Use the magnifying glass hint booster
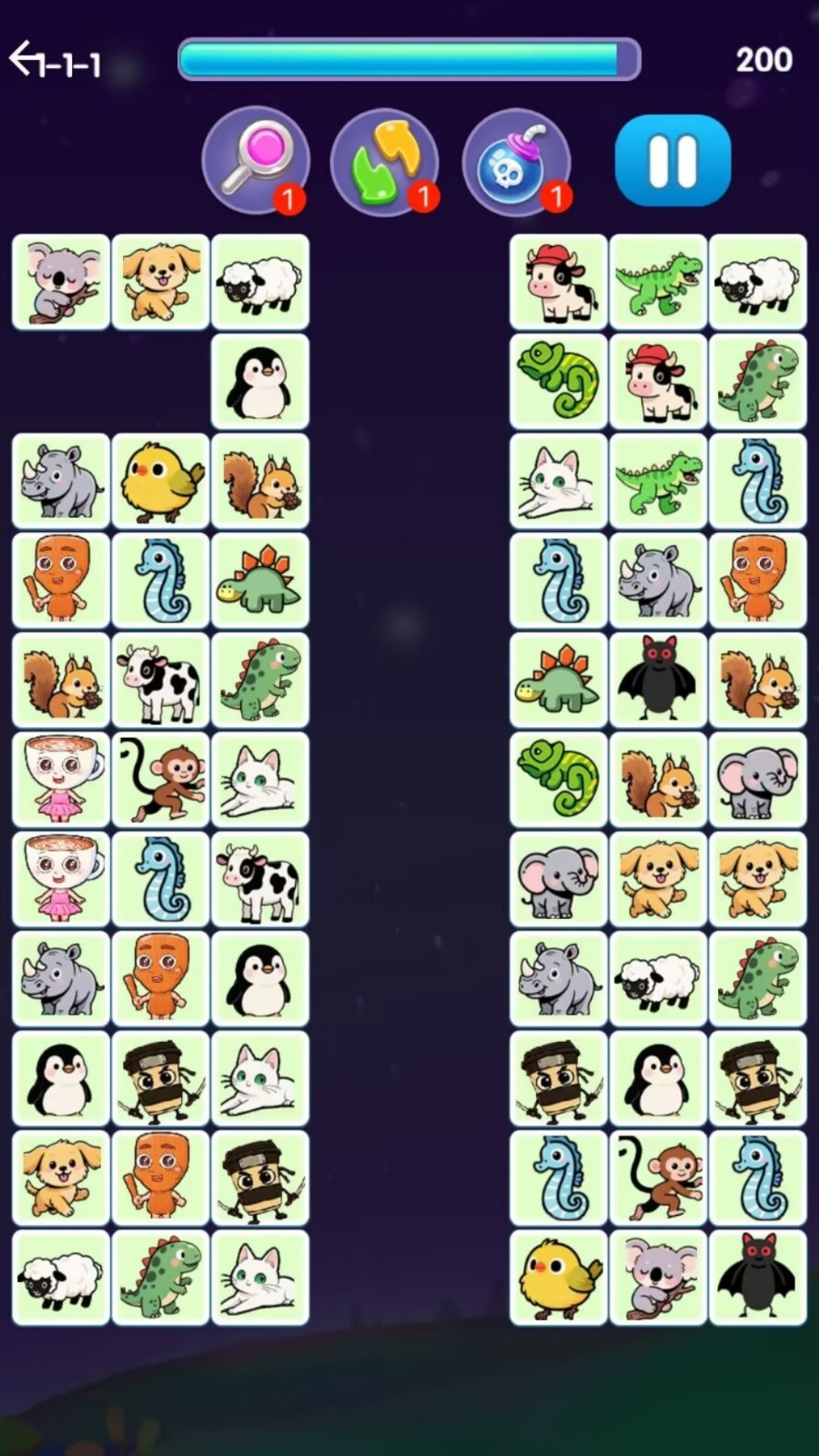Image resolution: width=819 pixels, height=1456 pixels. (255, 161)
